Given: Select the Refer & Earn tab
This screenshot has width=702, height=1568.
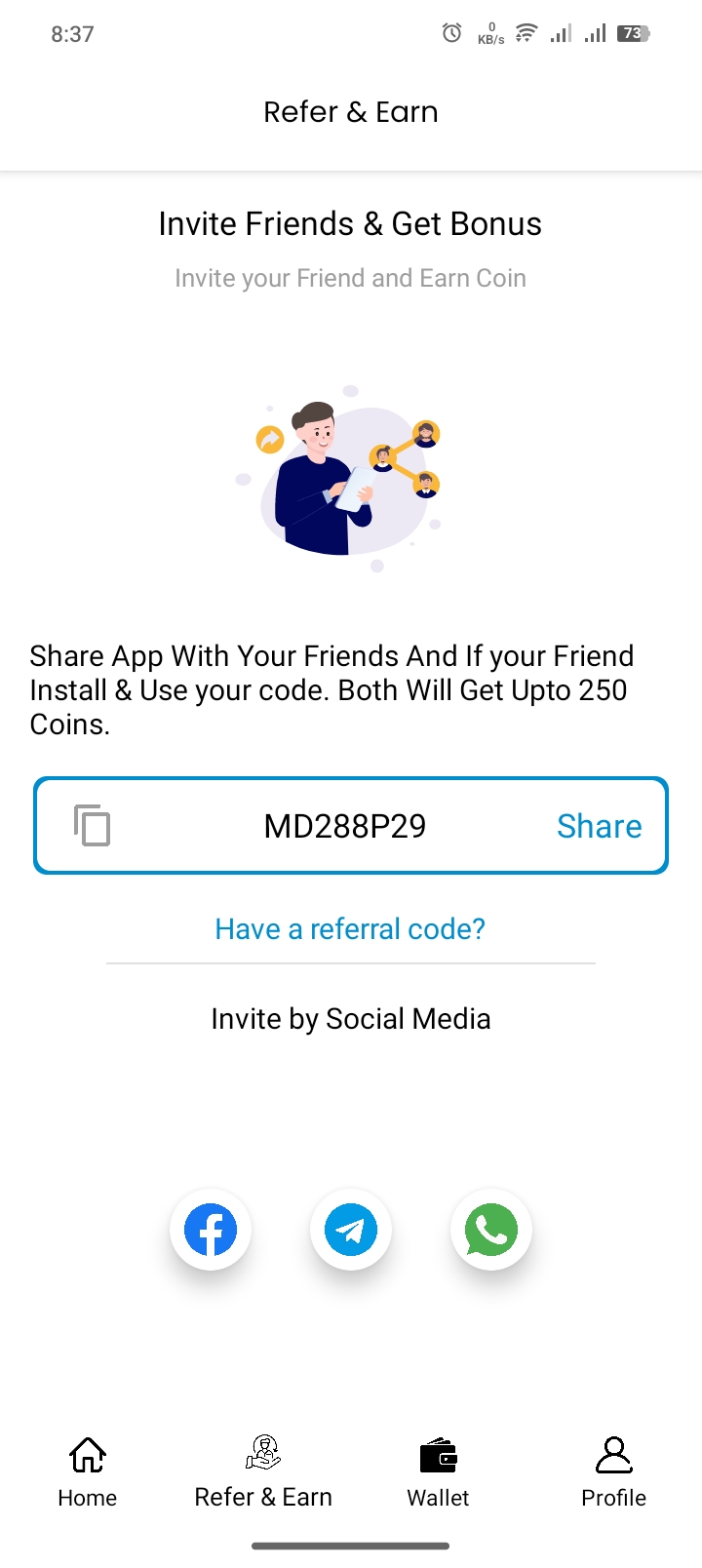Looking at the screenshot, I should (263, 1472).
